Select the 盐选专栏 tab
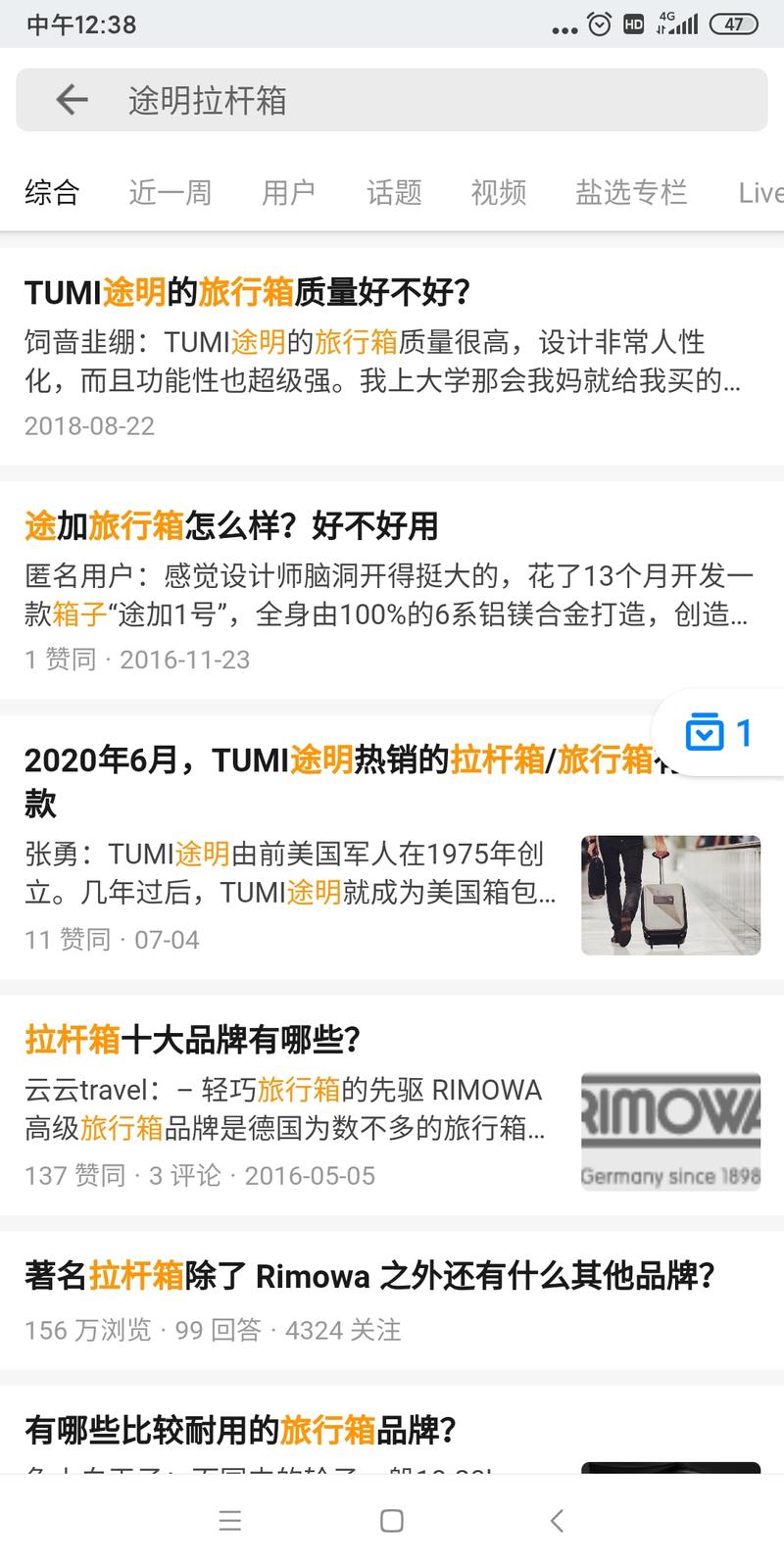 click(x=632, y=192)
